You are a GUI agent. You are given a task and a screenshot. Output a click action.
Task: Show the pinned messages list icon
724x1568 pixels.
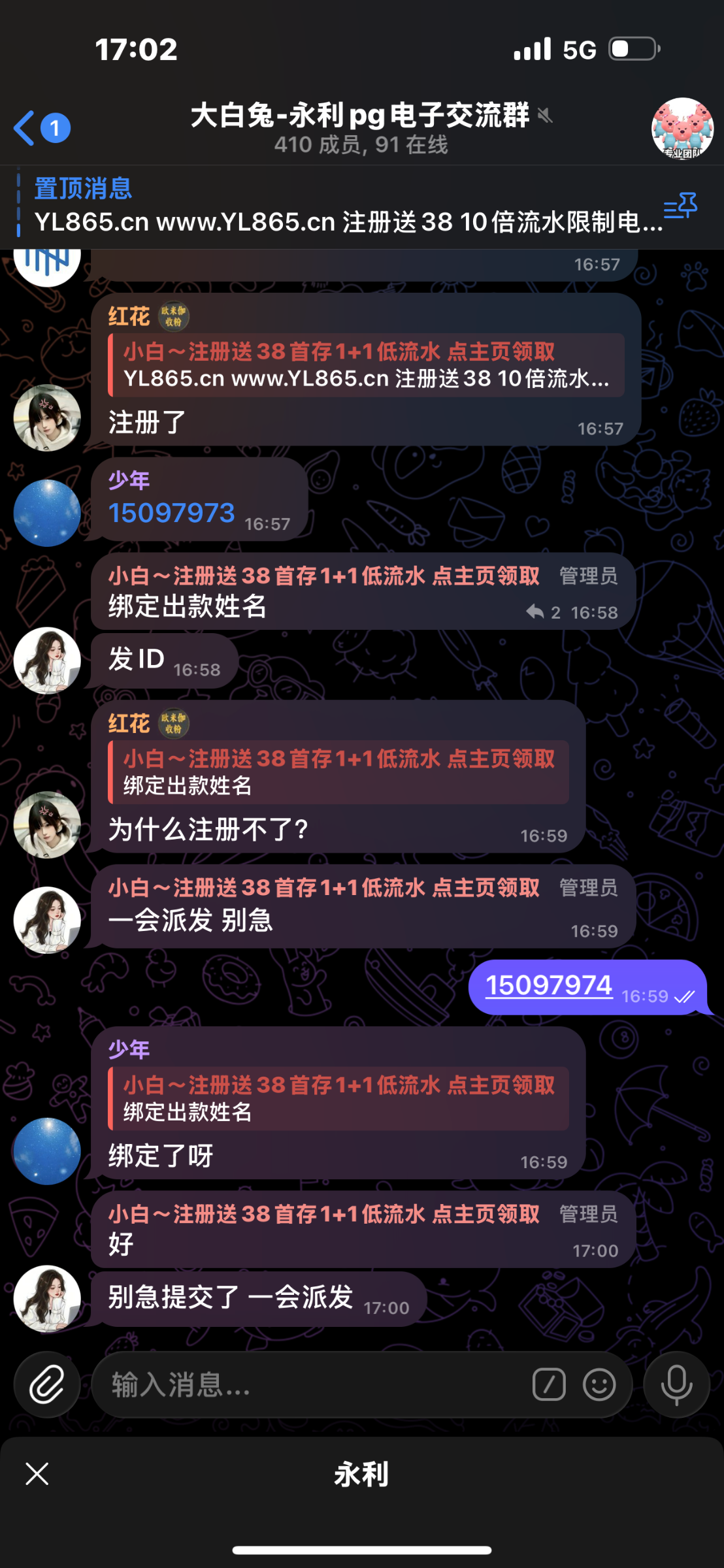(x=680, y=208)
